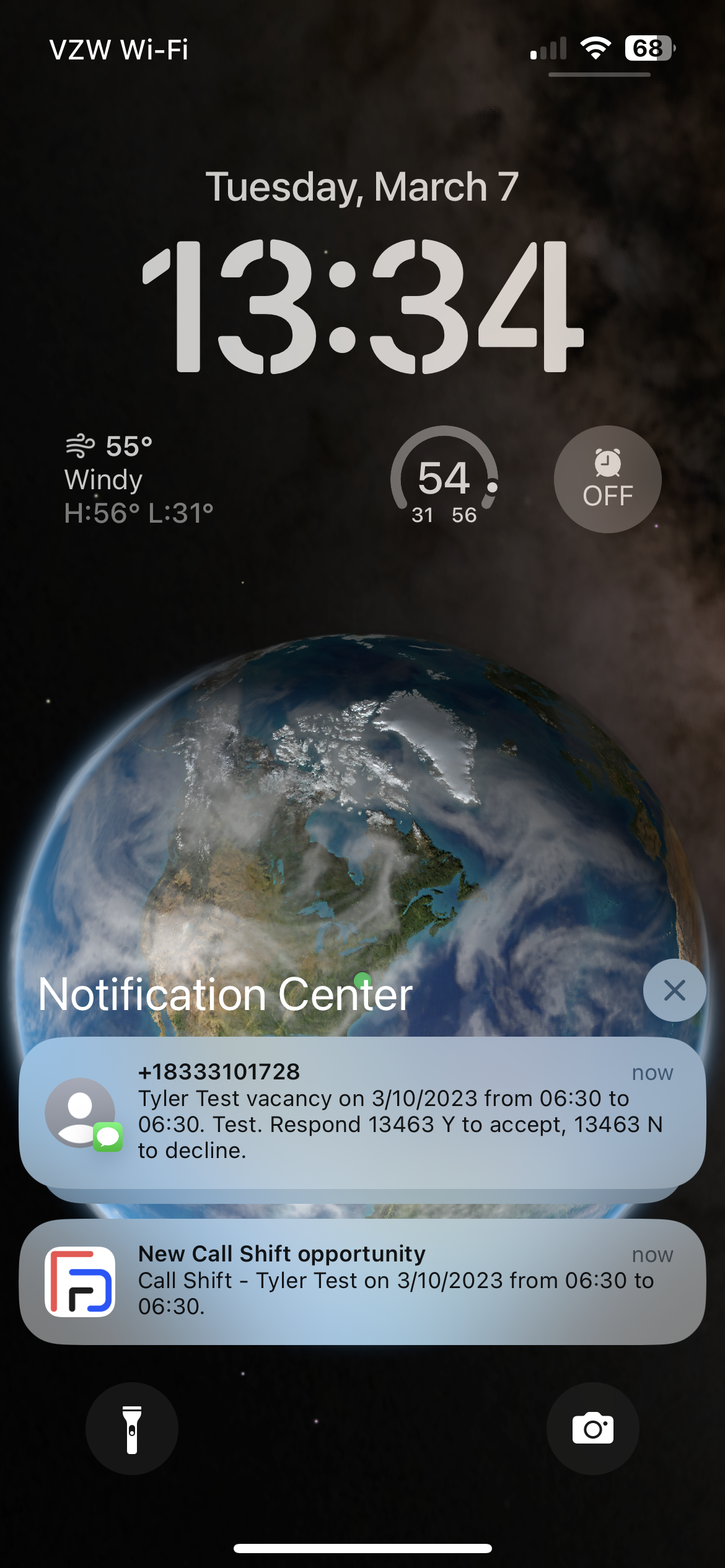Open the 54 temperature gauge widget
The height and width of the screenshot is (1568, 725).
click(444, 479)
